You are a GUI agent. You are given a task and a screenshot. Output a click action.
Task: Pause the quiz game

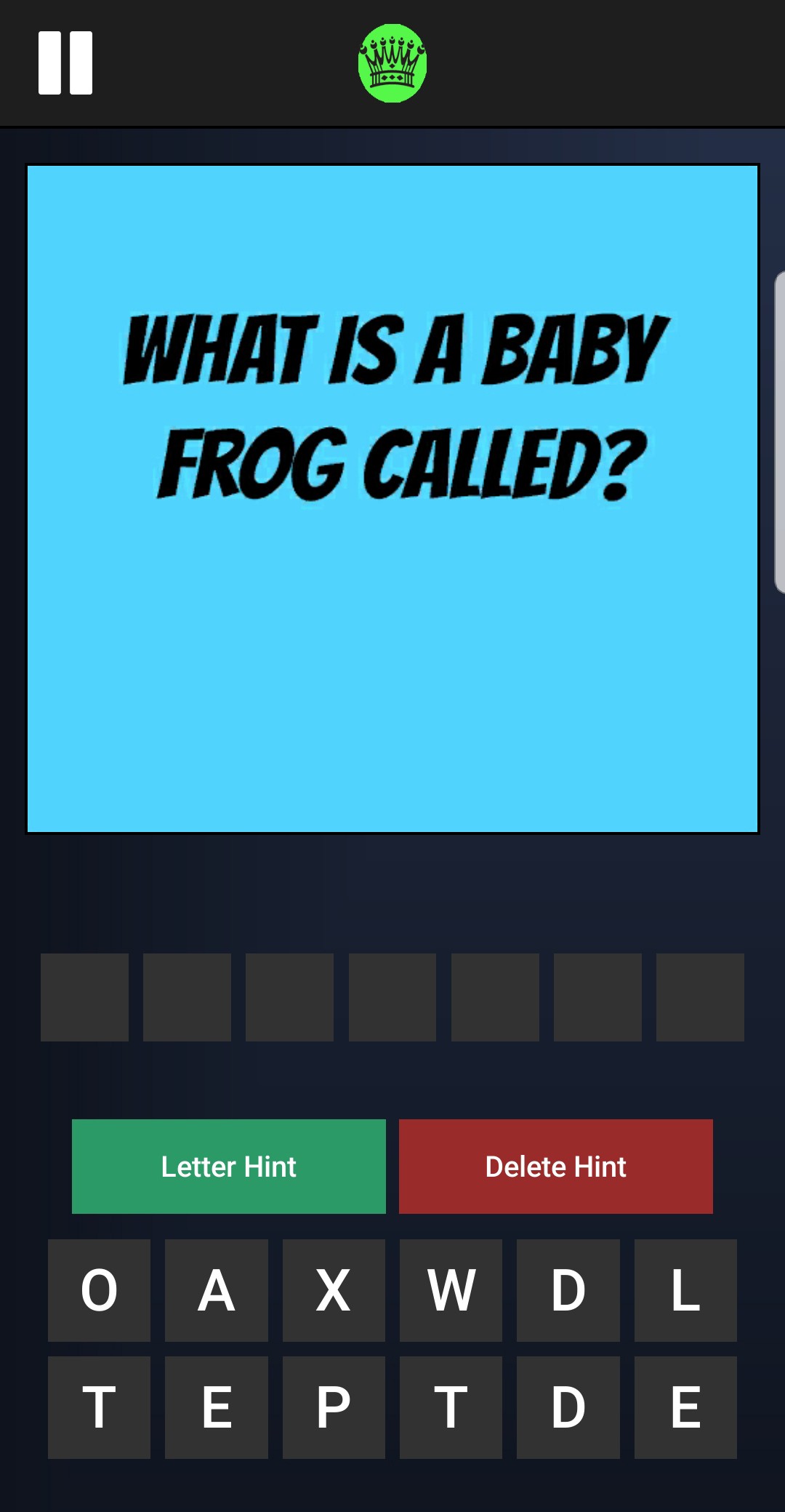click(65, 63)
